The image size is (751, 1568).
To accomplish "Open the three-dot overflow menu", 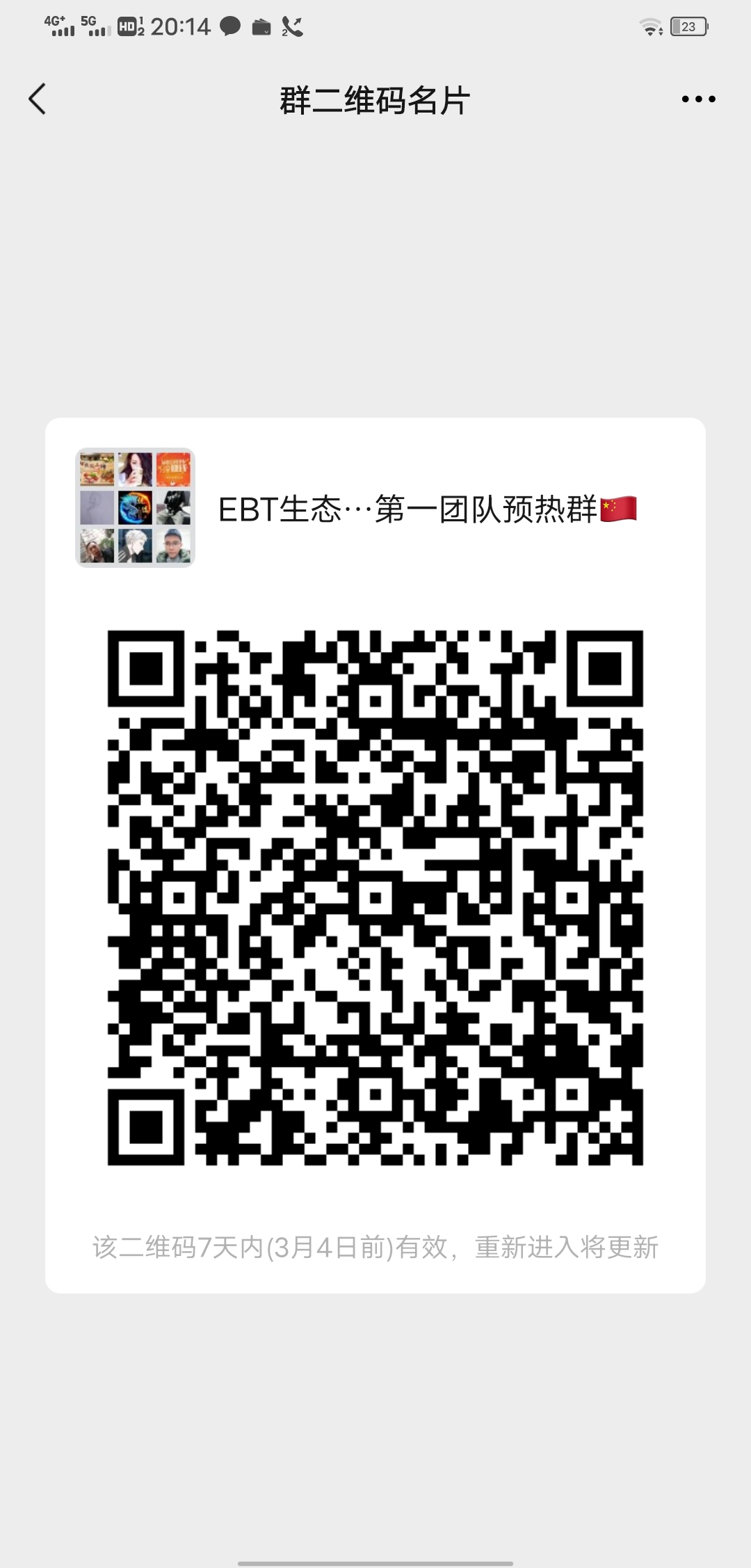I will tap(698, 99).
